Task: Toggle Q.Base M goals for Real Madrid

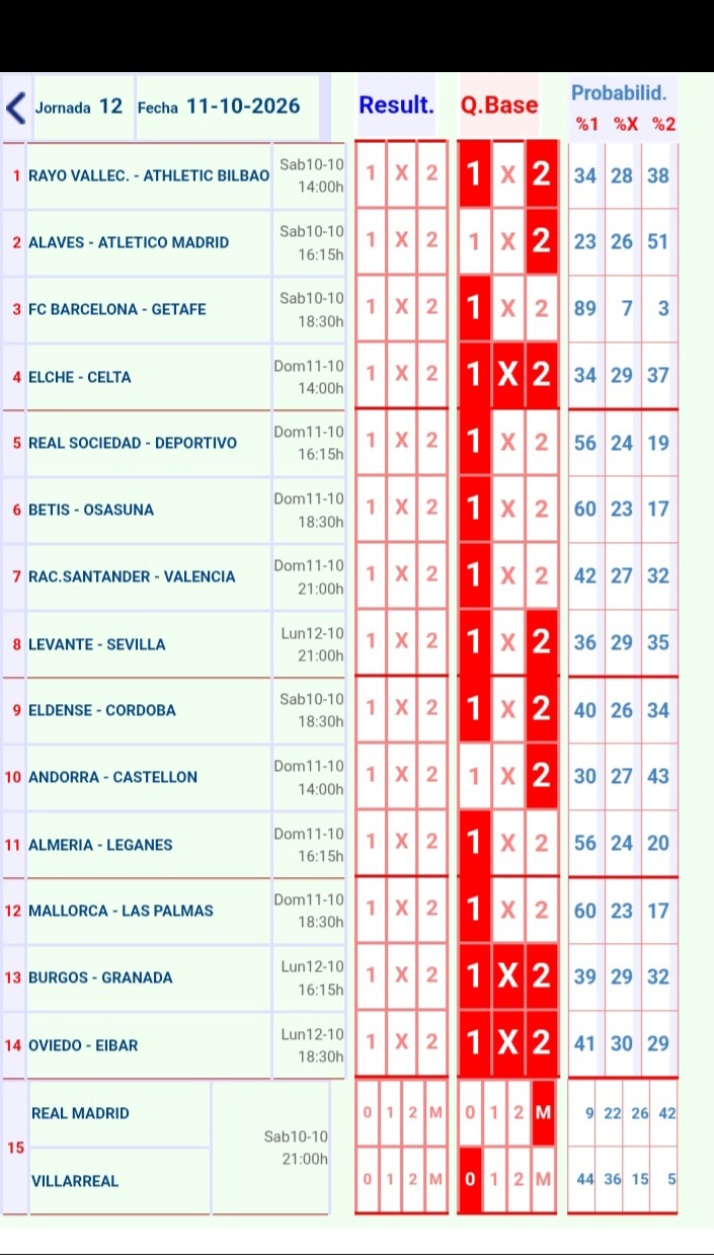Action: 544,1113
